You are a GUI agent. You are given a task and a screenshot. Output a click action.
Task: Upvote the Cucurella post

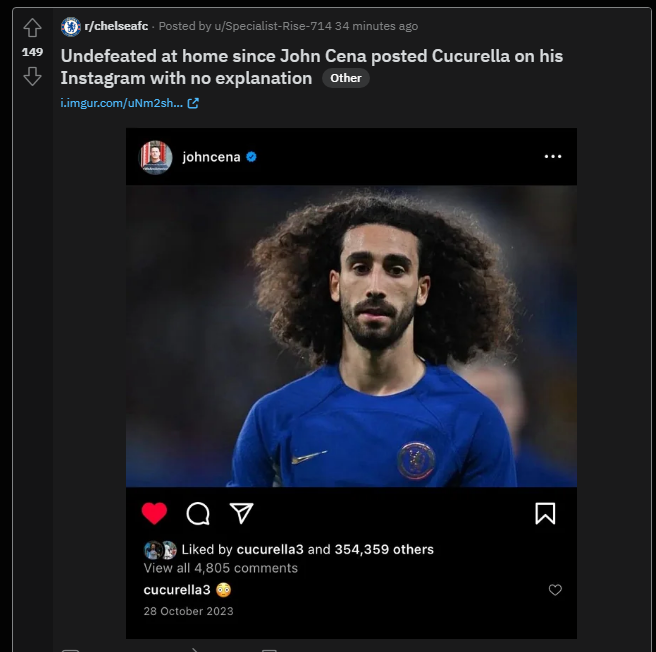coord(32,28)
